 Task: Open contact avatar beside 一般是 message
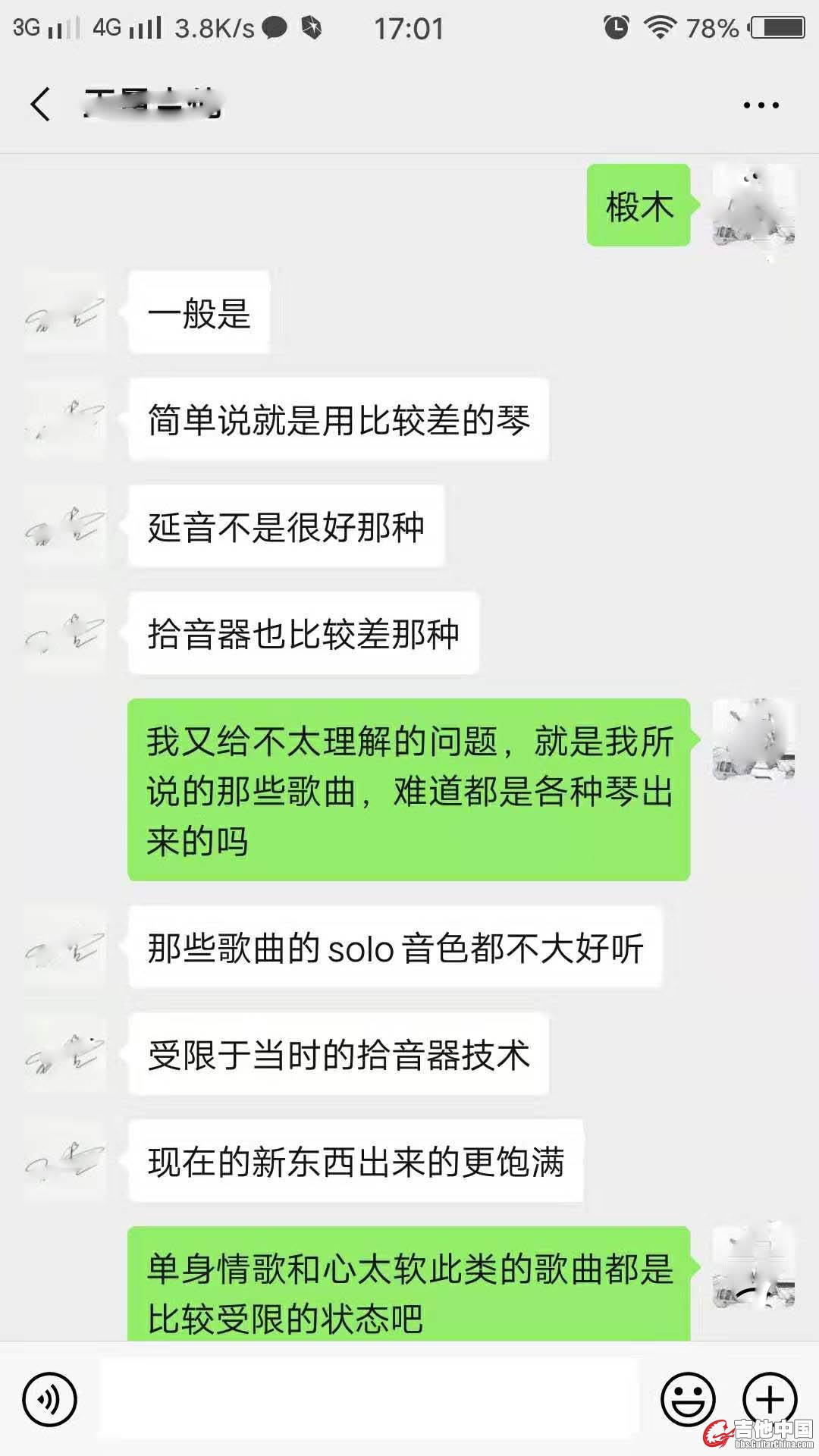pyautogui.click(x=64, y=312)
